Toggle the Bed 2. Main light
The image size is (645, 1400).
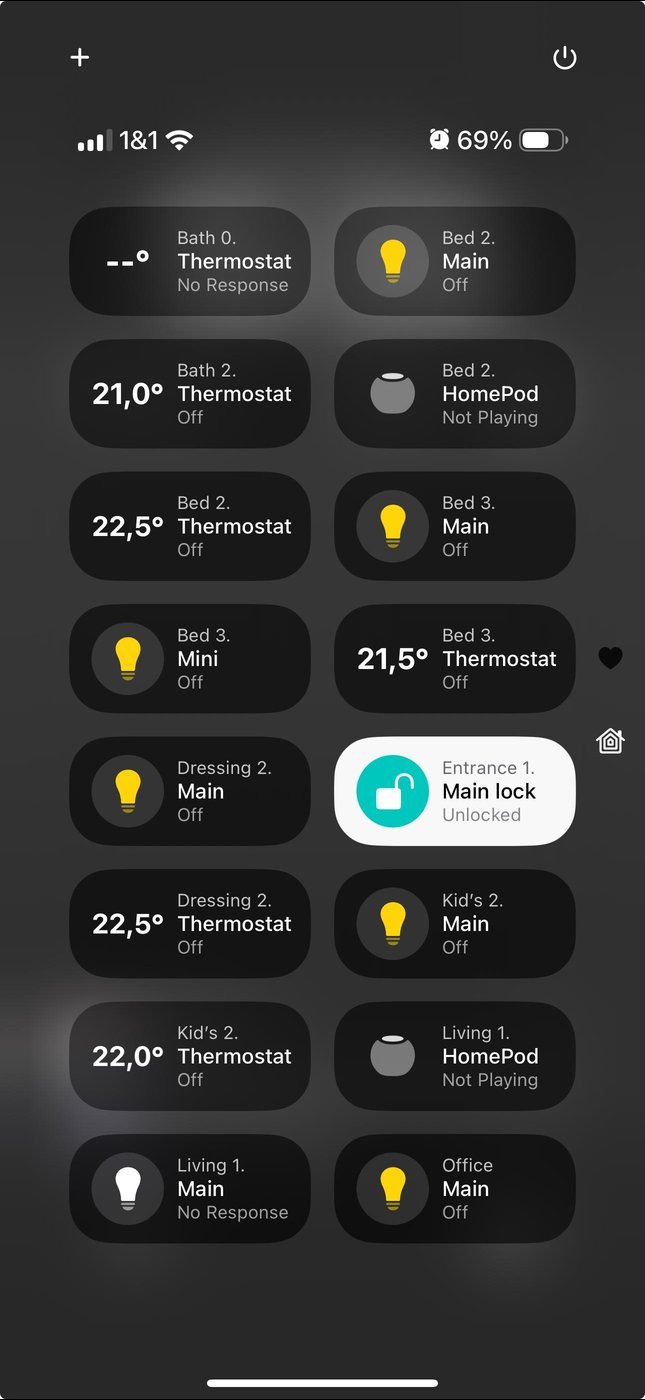tap(393, 261)
